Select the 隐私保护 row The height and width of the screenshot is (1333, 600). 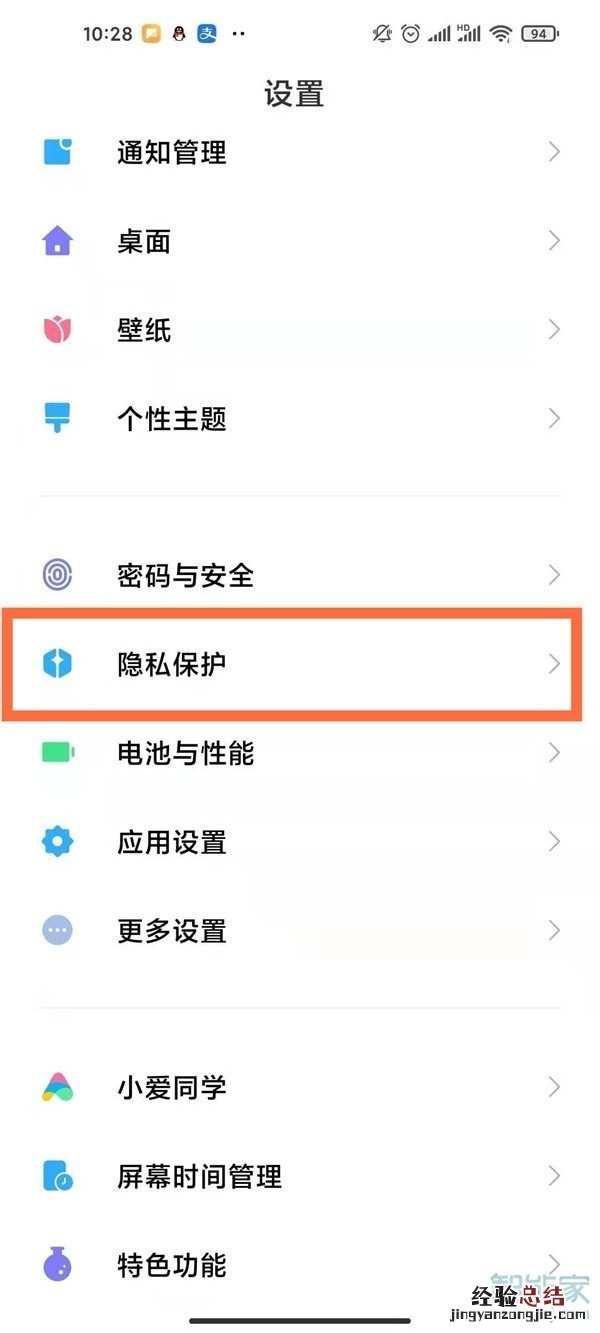300,664
